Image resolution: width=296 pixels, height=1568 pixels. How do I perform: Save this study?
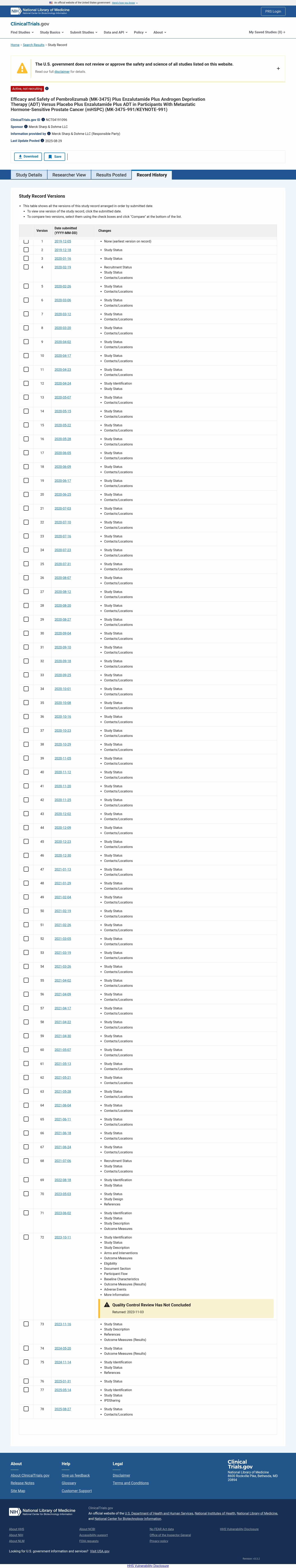point(55,157)
